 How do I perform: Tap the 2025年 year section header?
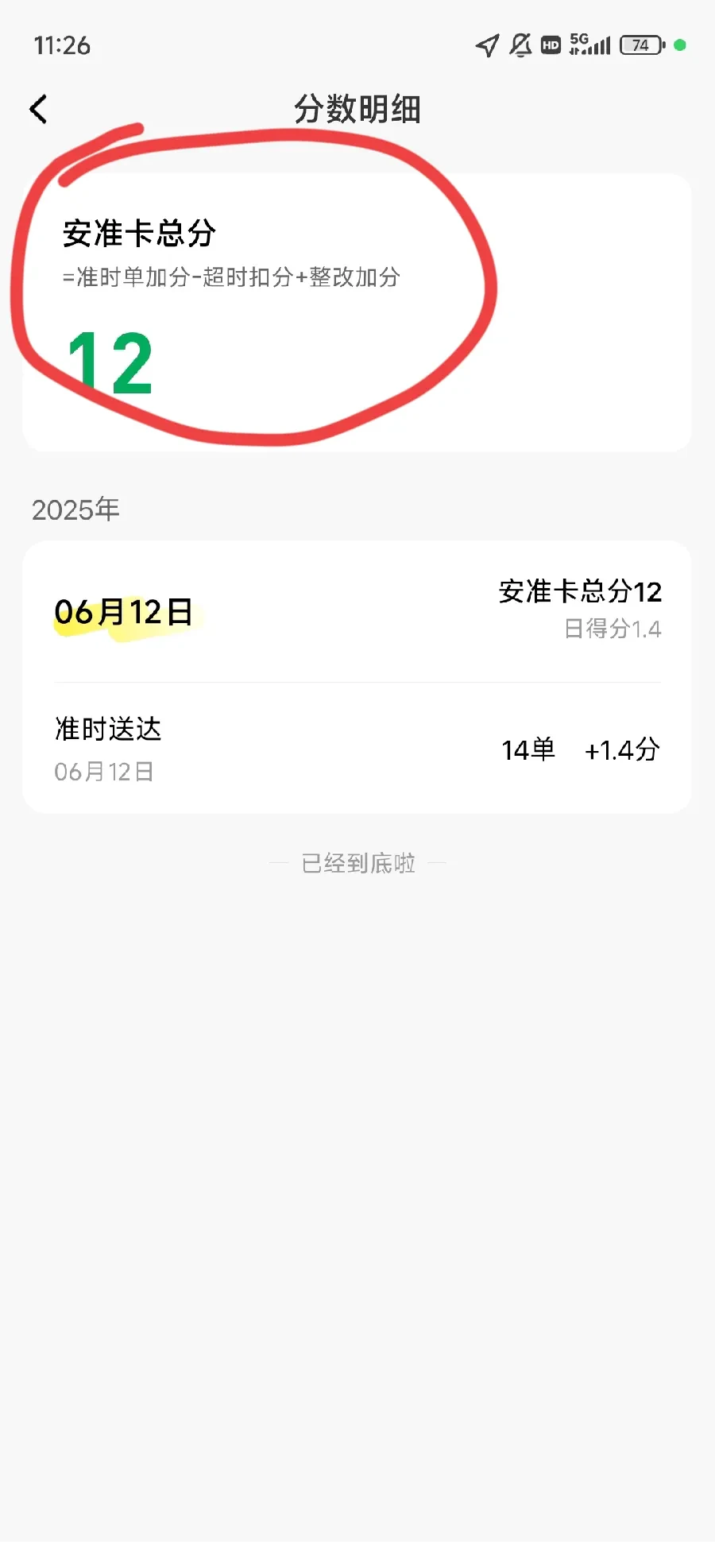click(75, 509)
